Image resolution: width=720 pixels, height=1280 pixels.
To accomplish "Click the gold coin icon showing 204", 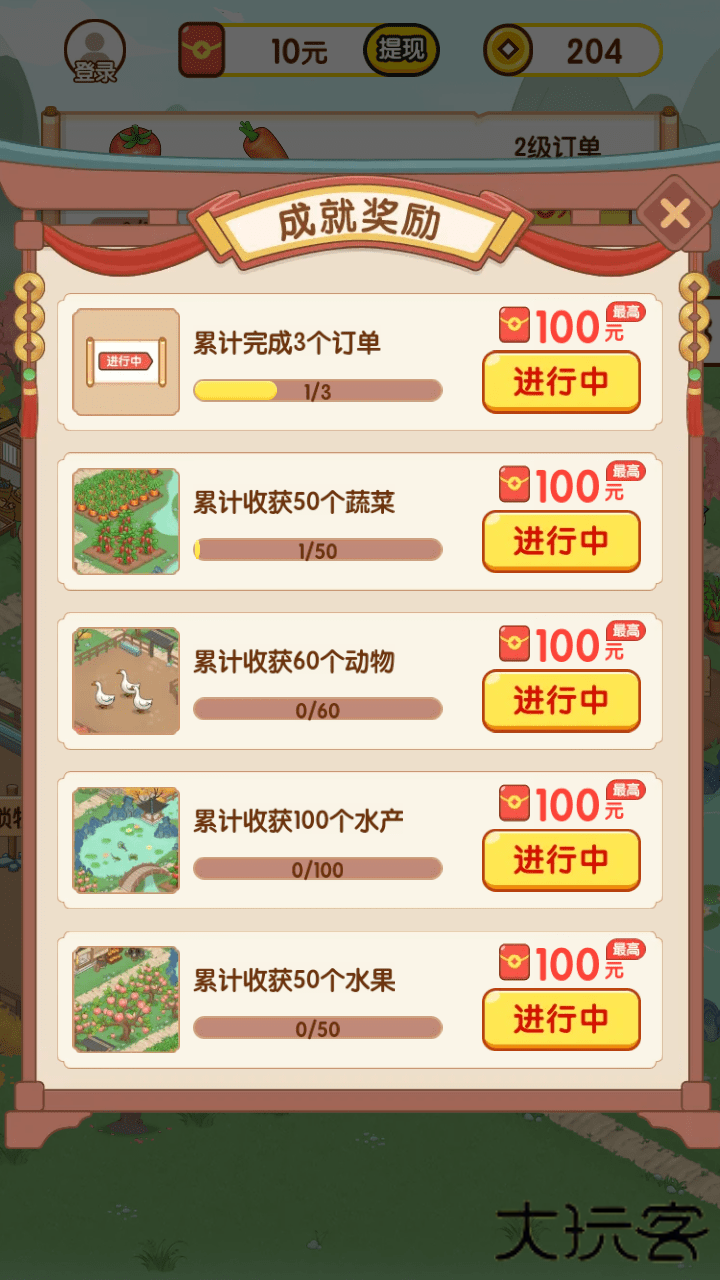I will click(x=510, y=49).
